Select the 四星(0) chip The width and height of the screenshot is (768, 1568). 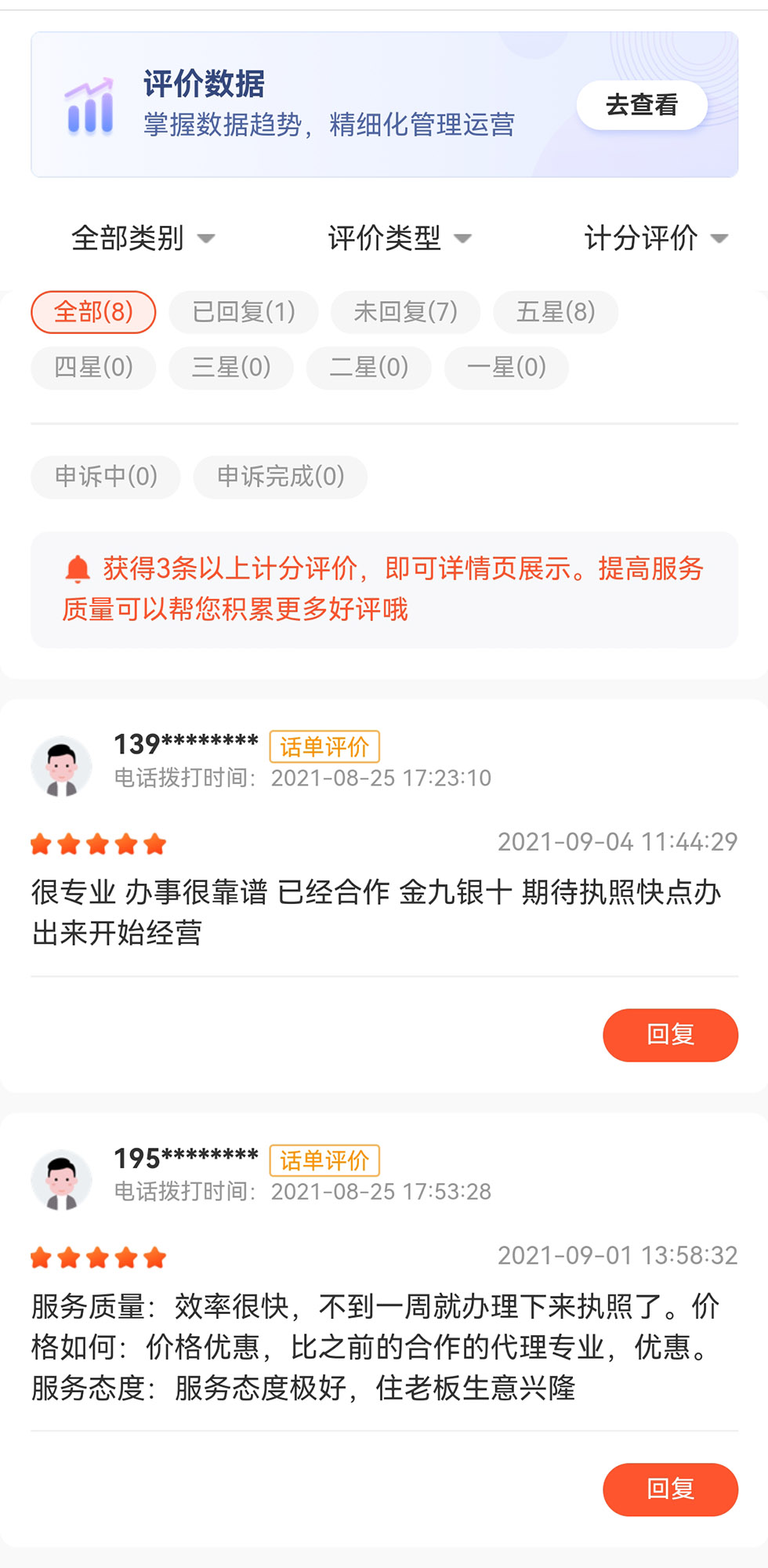tap(93, 367)
